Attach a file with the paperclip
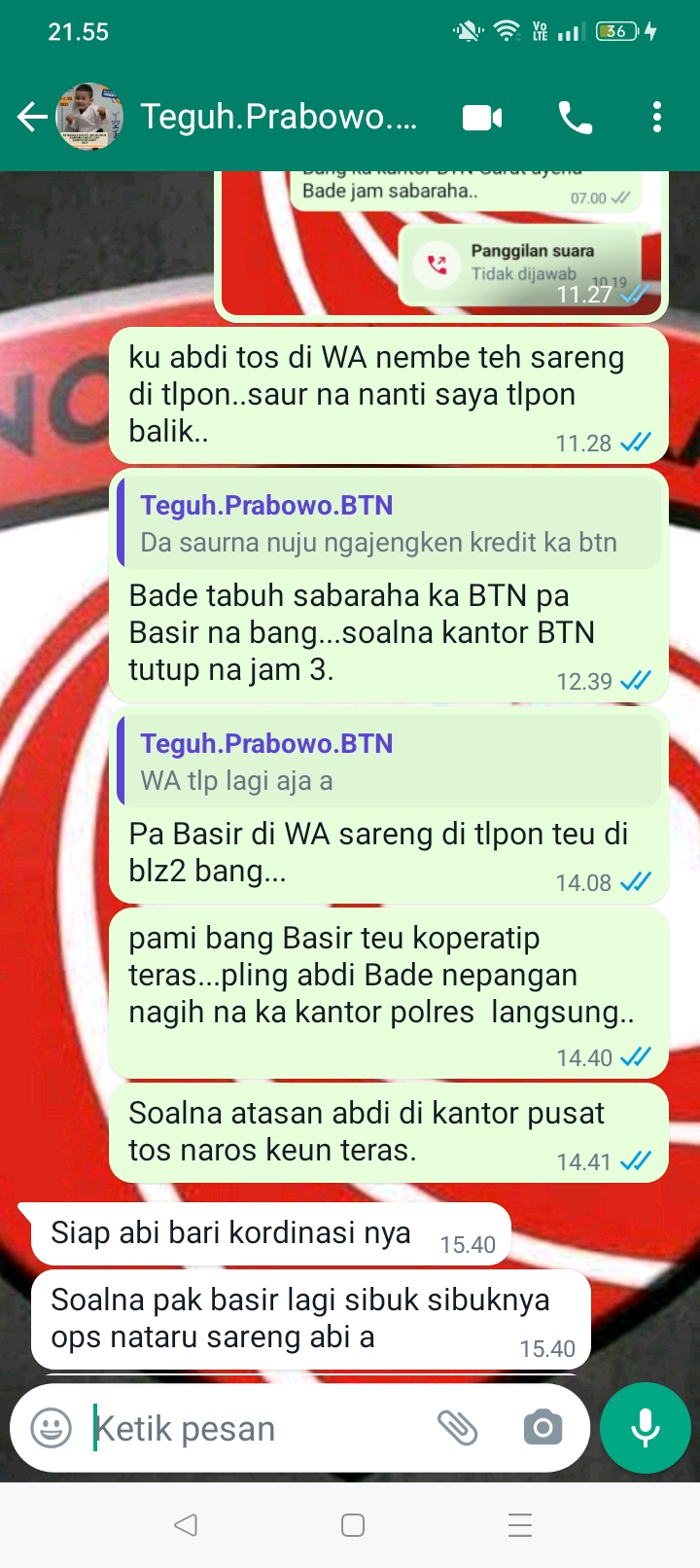700x1568 pixels. pyautogui.click(x=457, y=1428)
